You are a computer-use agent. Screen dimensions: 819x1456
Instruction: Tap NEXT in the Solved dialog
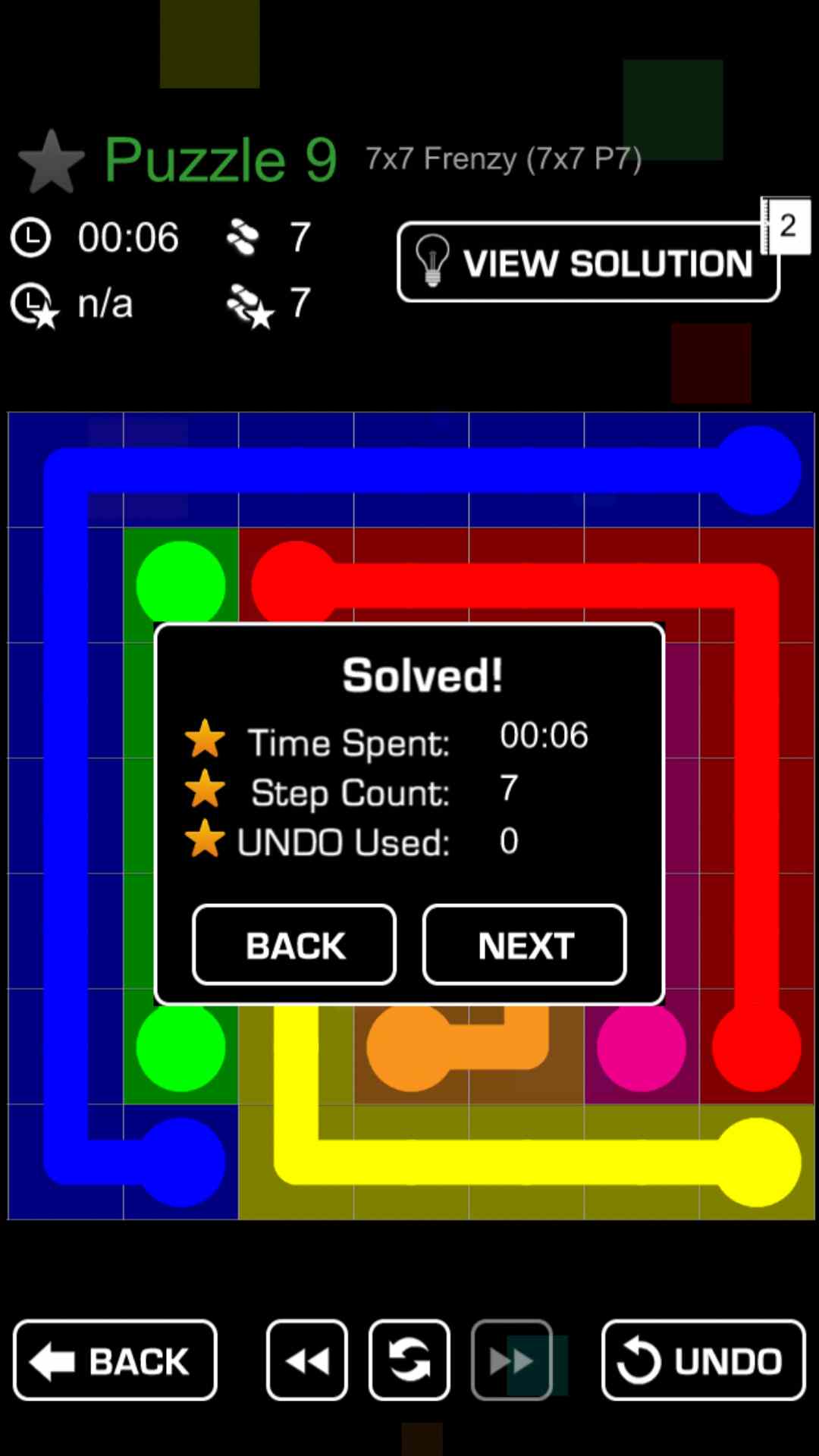coord(524,945)
